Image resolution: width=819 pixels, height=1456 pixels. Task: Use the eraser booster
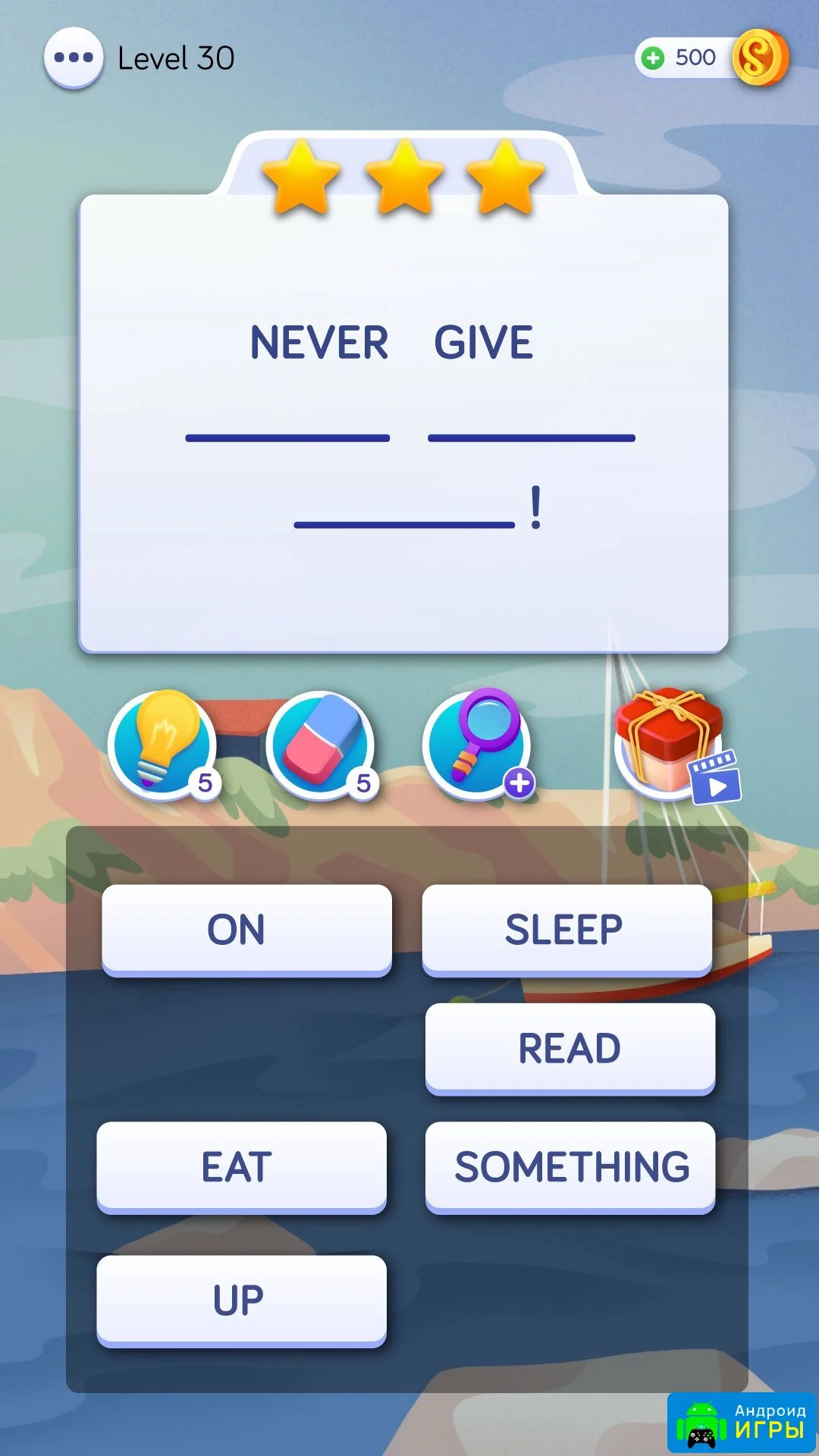point(322,745)
